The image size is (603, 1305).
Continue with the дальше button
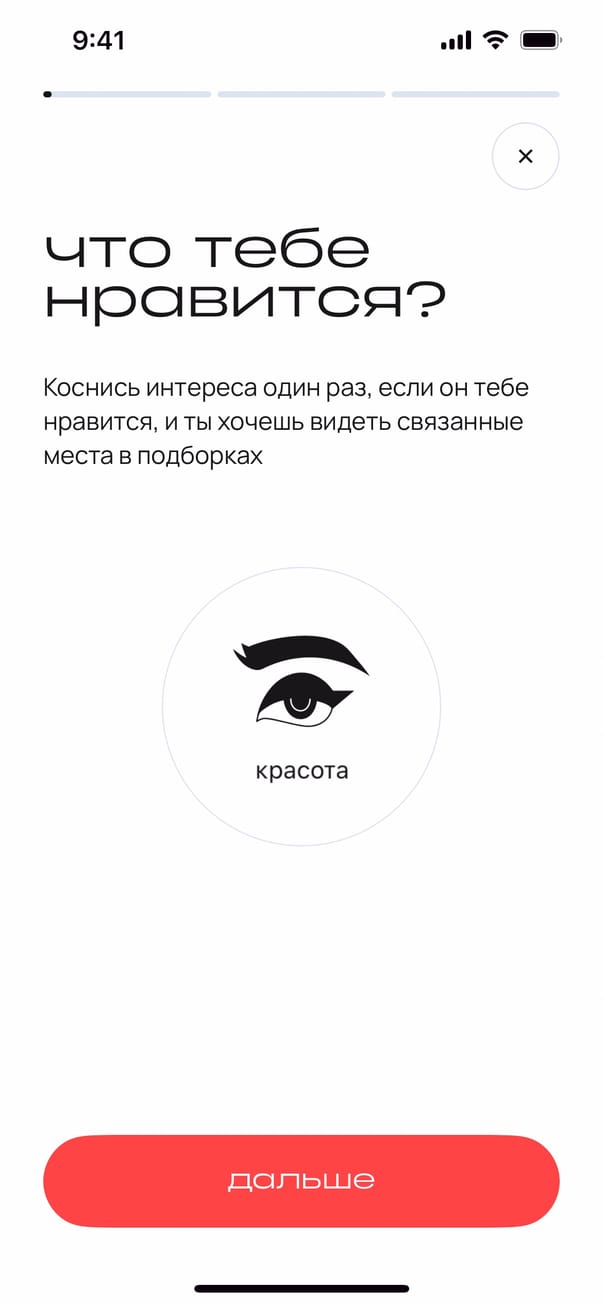click(x=301, y=1180)
